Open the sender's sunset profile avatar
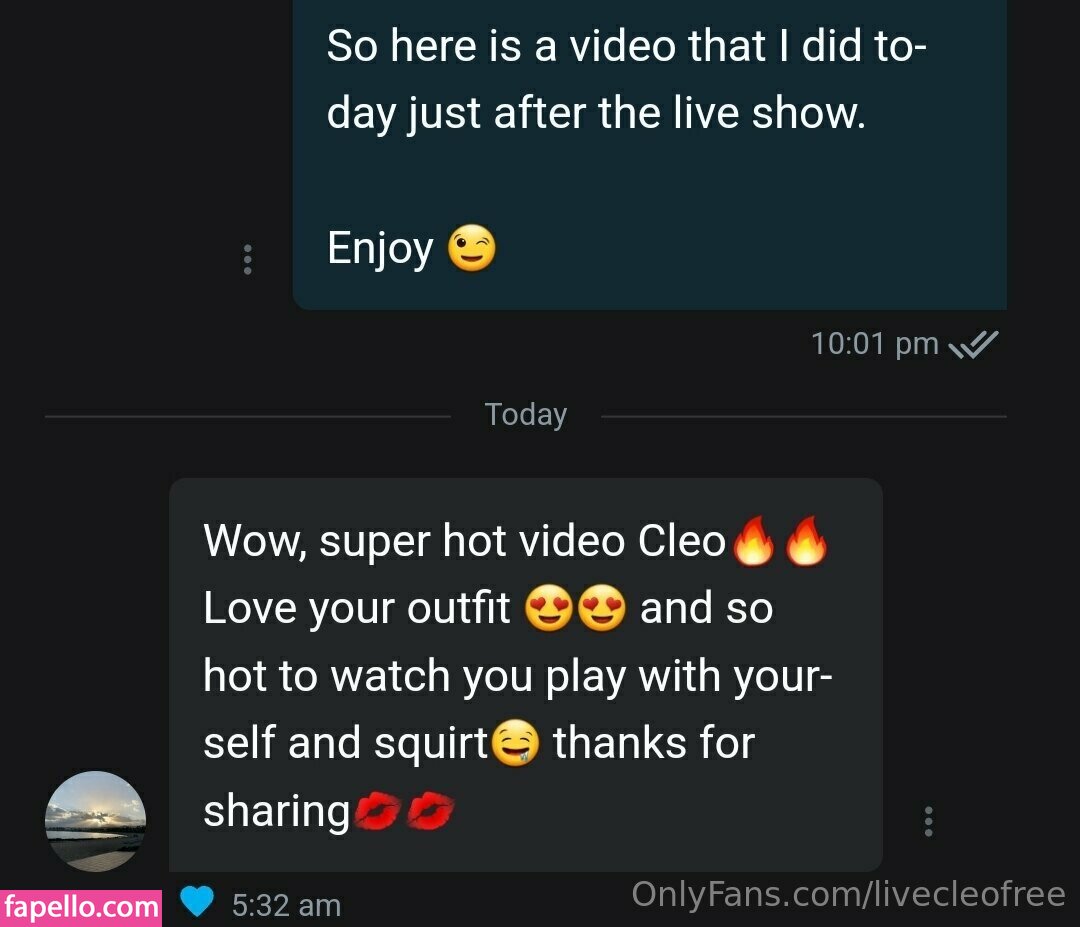The width and height of the screenshot is (1080, 927). click(96, 821)
